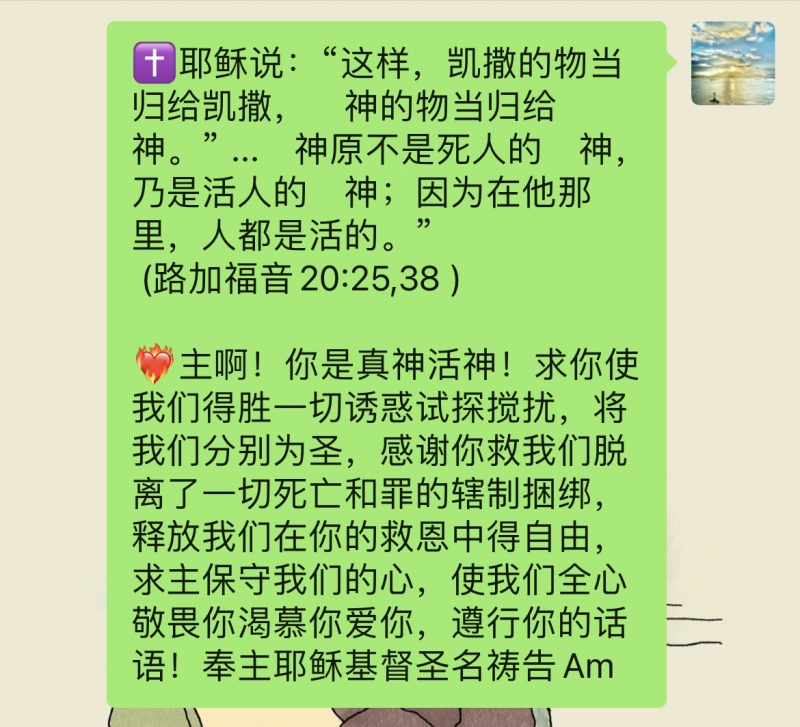Open the sender's profile avatar
Viewport: 800px width, 727px height.
click(x=733, y=63)
